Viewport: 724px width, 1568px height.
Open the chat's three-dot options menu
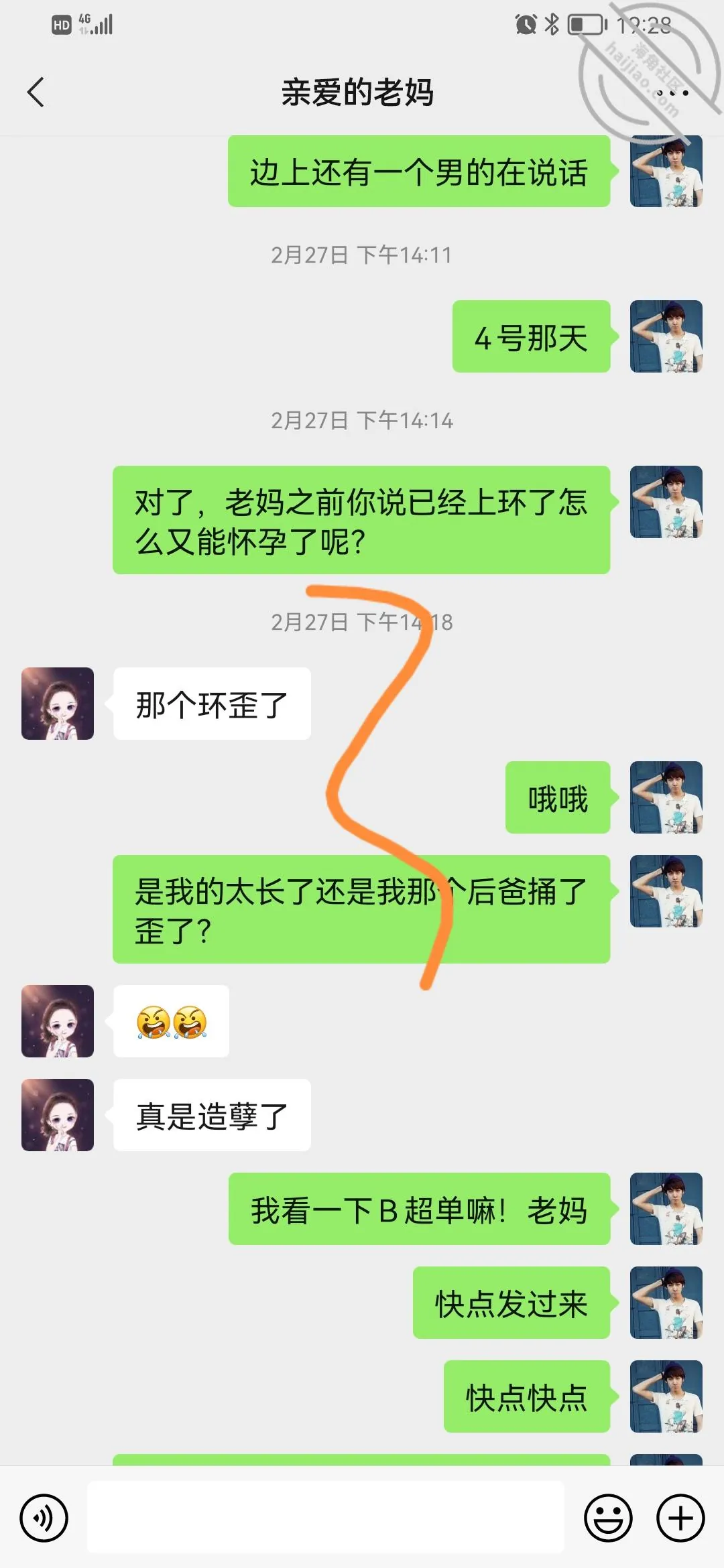pyautogui.click(x=672, y=93)
